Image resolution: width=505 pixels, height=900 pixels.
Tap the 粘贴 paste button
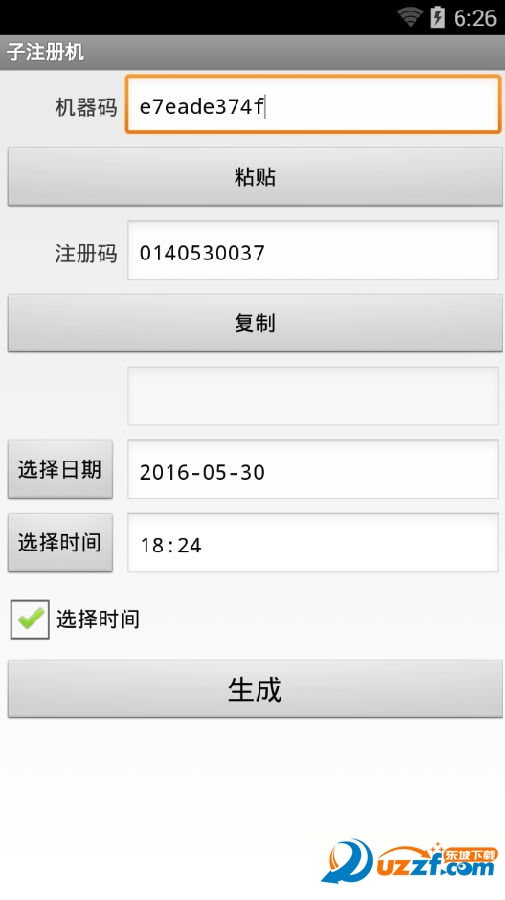(255, 177)
